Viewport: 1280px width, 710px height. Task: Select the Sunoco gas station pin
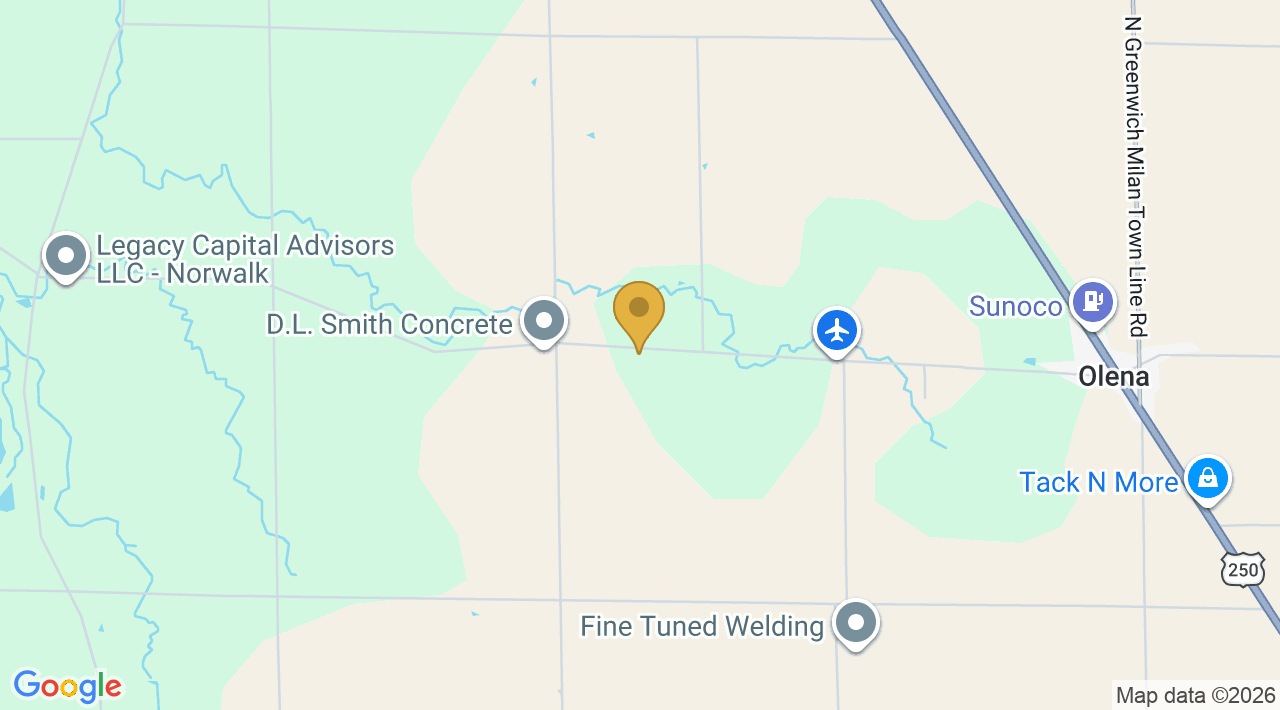click(1093, 303)
